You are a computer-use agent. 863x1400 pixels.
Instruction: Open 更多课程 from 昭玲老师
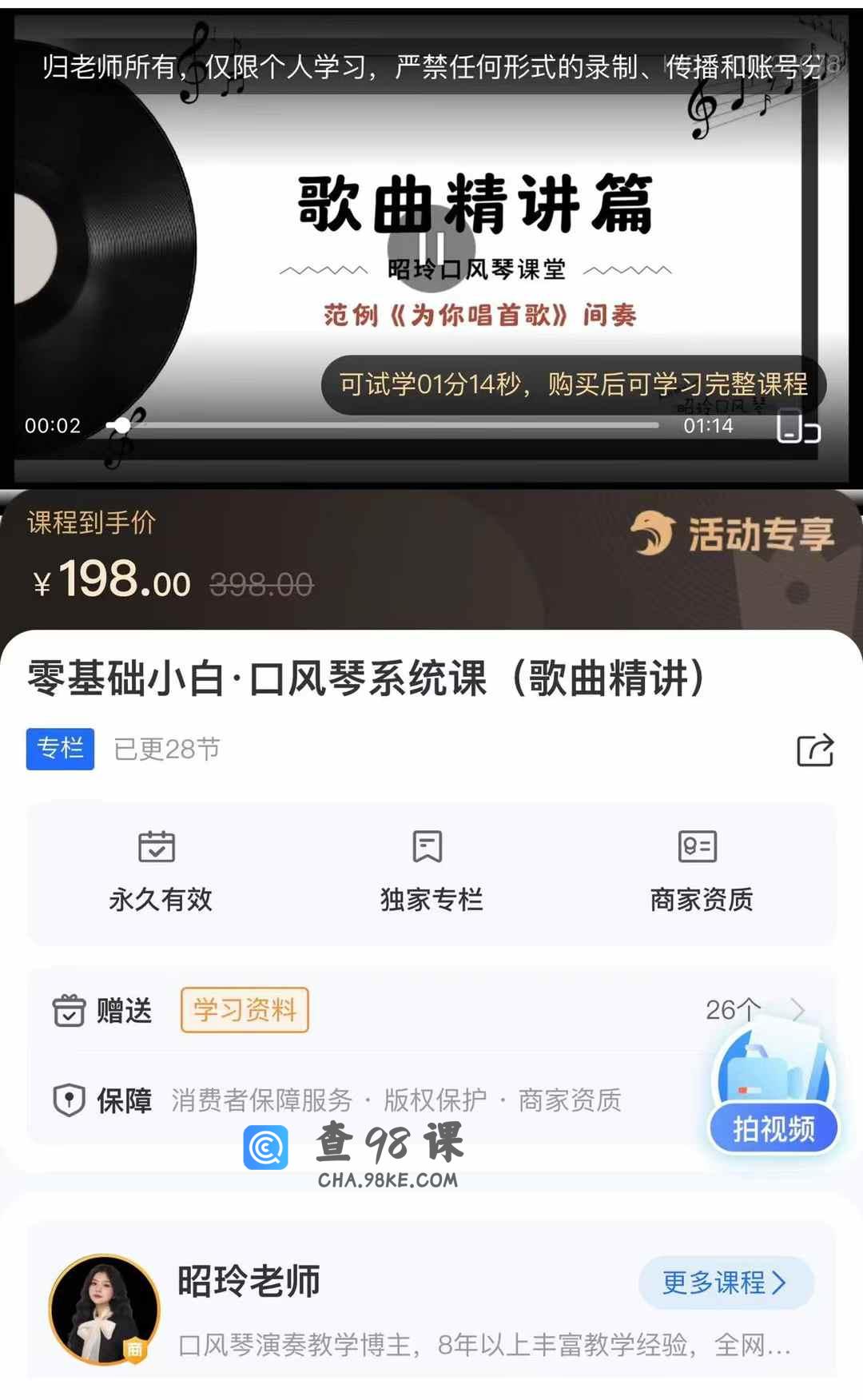[726, 1283]
